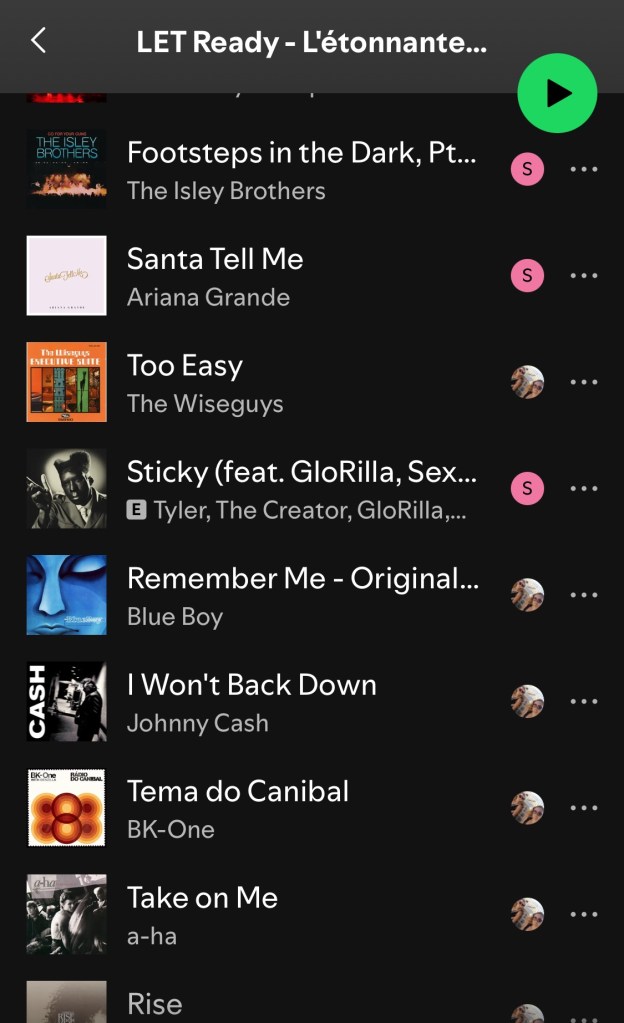Play Tema do Canibal by BK-One
The image size is (624, 1023).
click(x=300, y=808)
